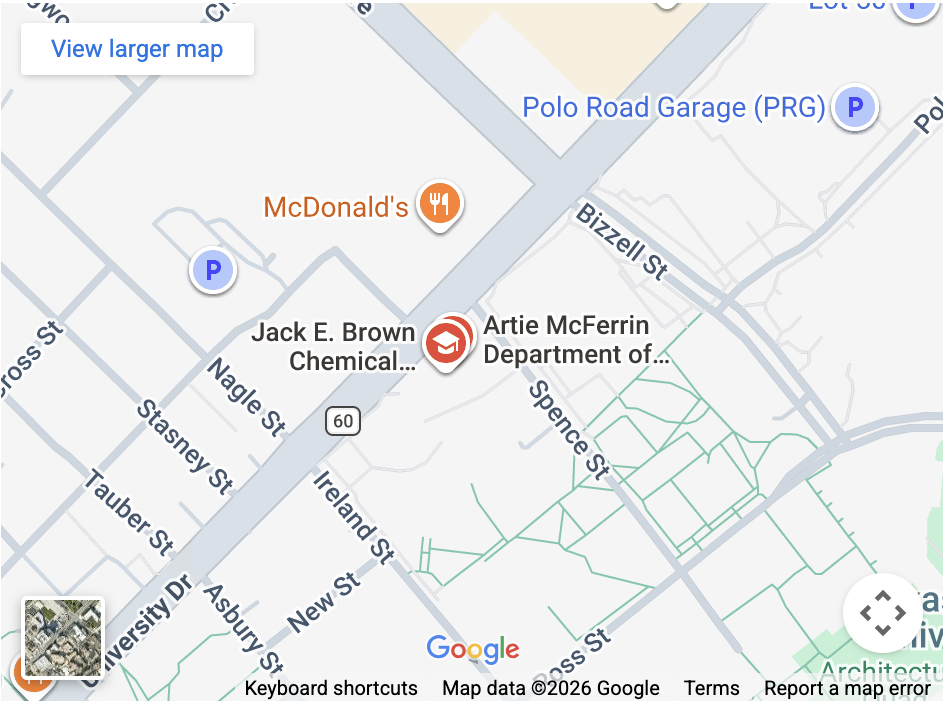
Task: Open the map camera controls button
Action: tap(881, 612)
